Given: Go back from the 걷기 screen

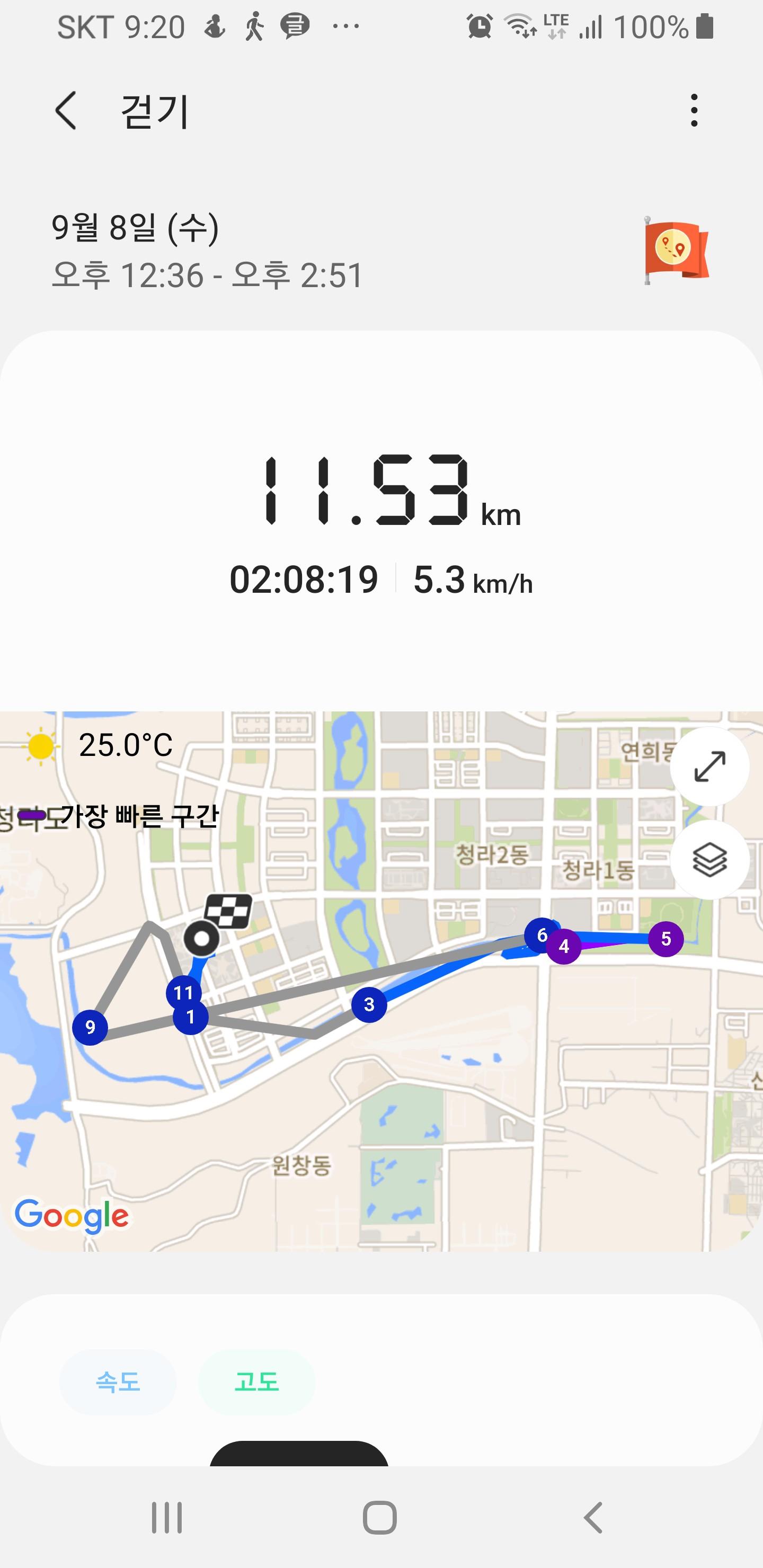Looking at the screenshot, I should [66, 111].
